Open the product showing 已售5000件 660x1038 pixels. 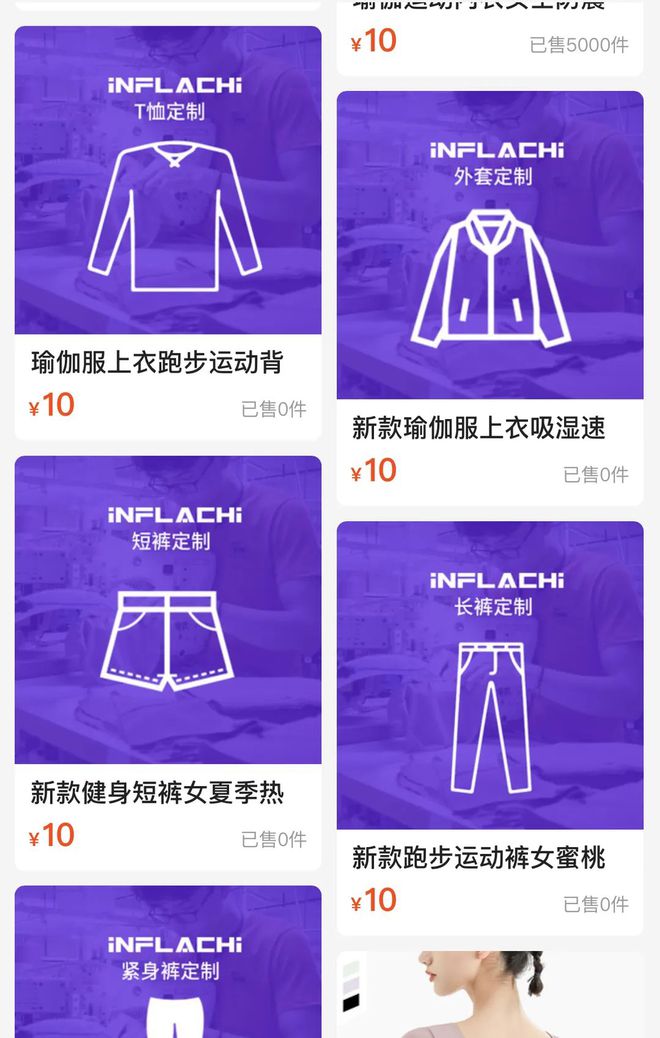click(490, 35)
